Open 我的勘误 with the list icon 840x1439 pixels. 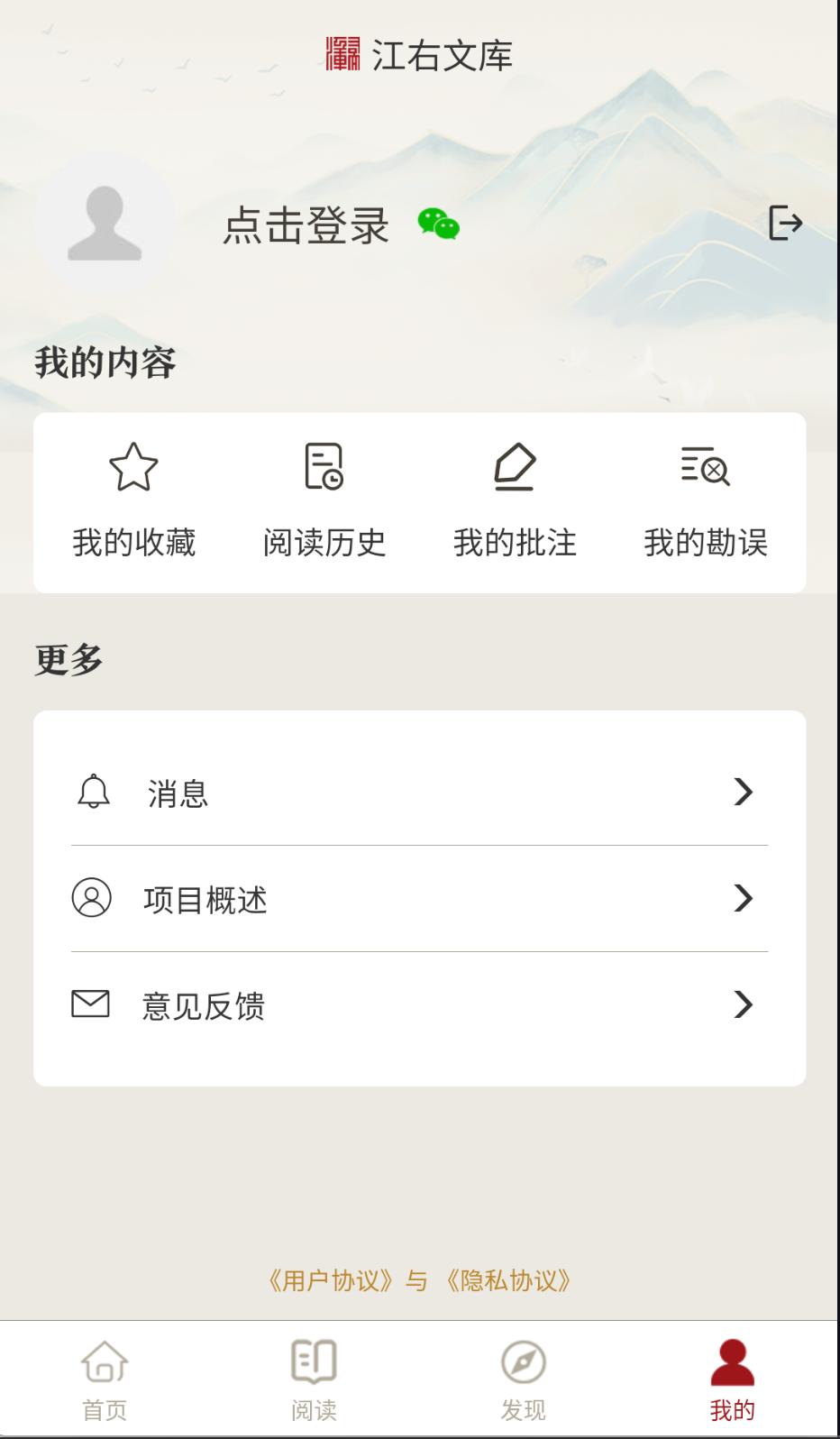coord(706,467)
